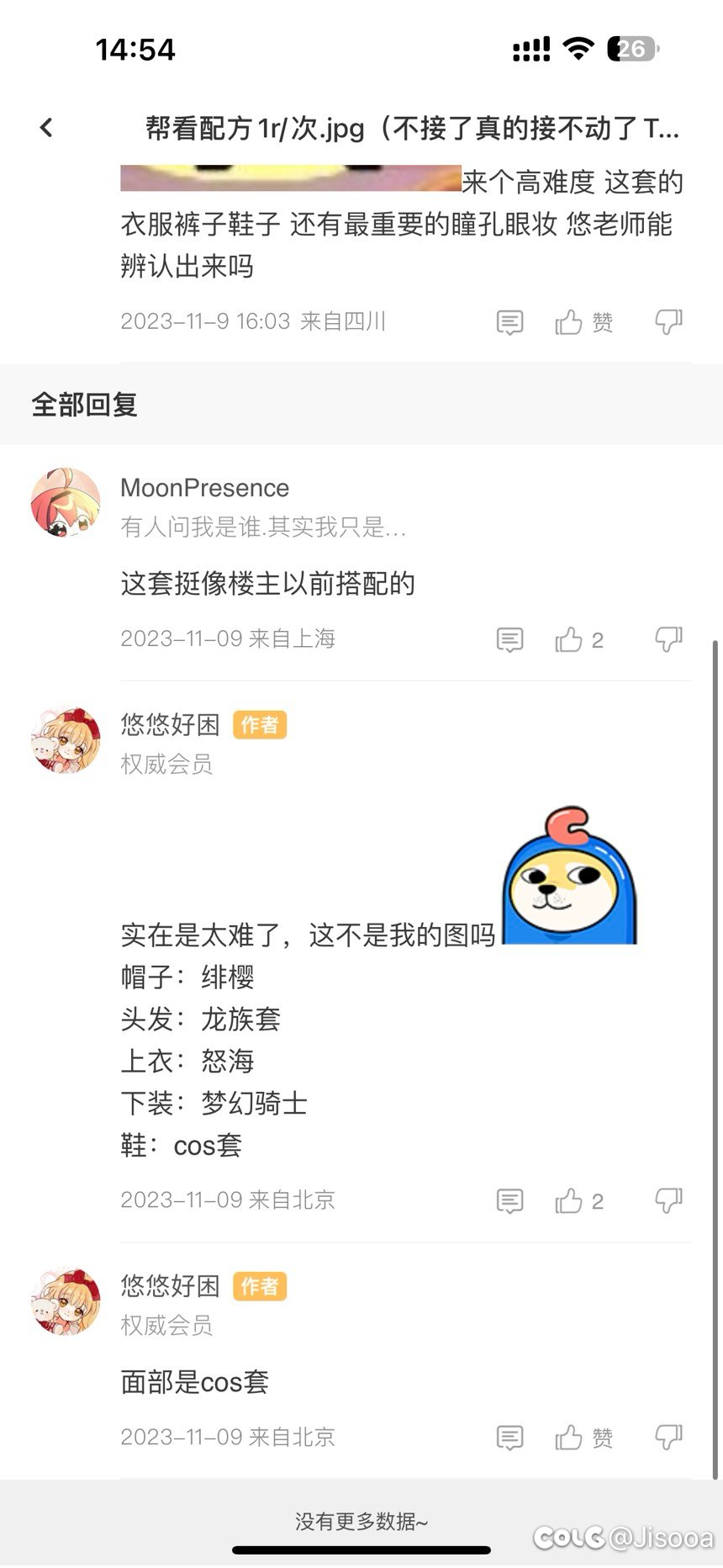Reply to the 2023-11-9 16:03 comment
This screenshot has height=1568, width=723.
click(x=509, y=322)
